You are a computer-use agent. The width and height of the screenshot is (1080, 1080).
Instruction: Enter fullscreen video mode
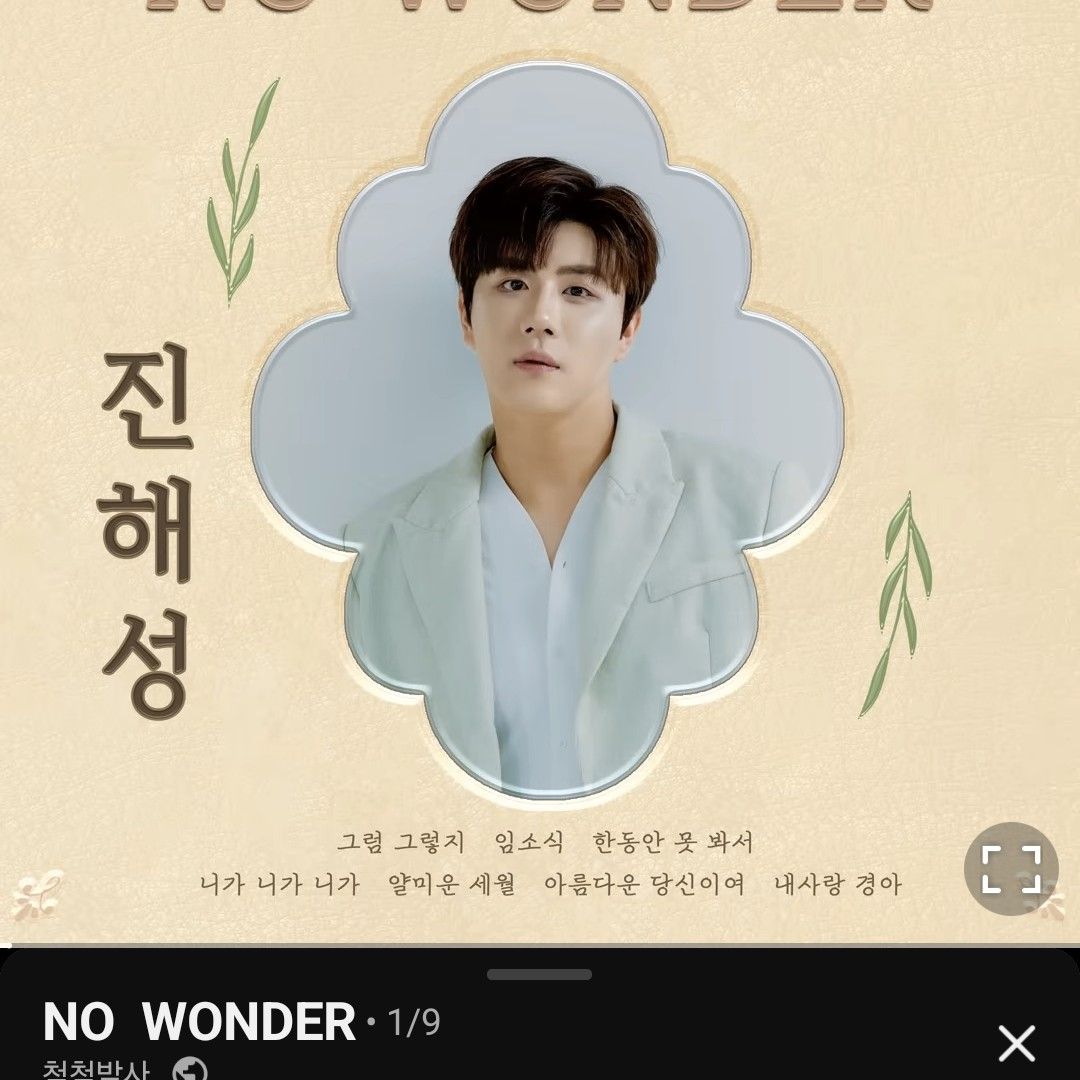[1010, 869]
